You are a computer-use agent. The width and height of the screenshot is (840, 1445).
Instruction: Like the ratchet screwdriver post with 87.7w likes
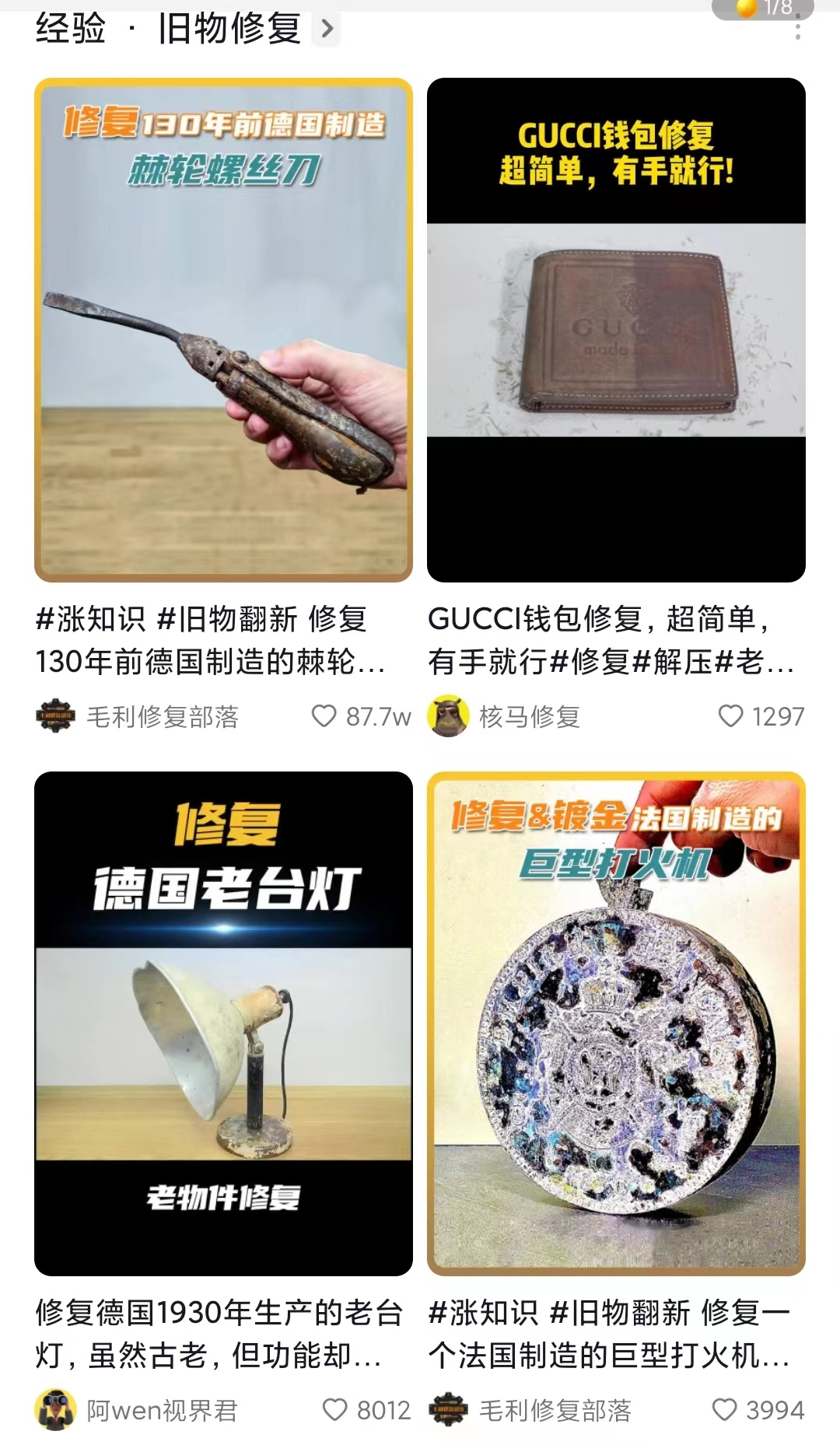pyautogui.click(x=324, y=716)
